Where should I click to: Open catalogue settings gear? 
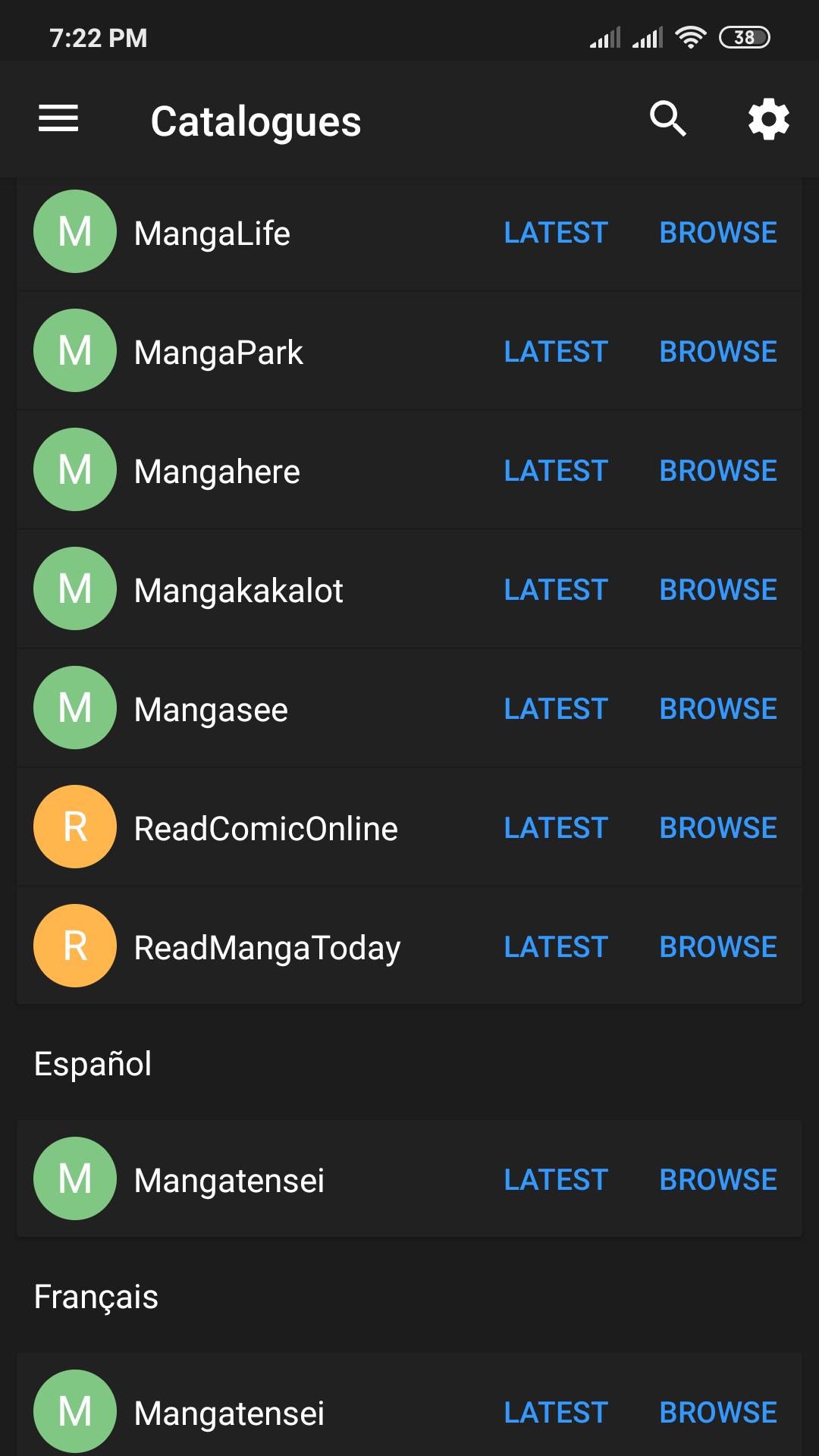point(768,119)
